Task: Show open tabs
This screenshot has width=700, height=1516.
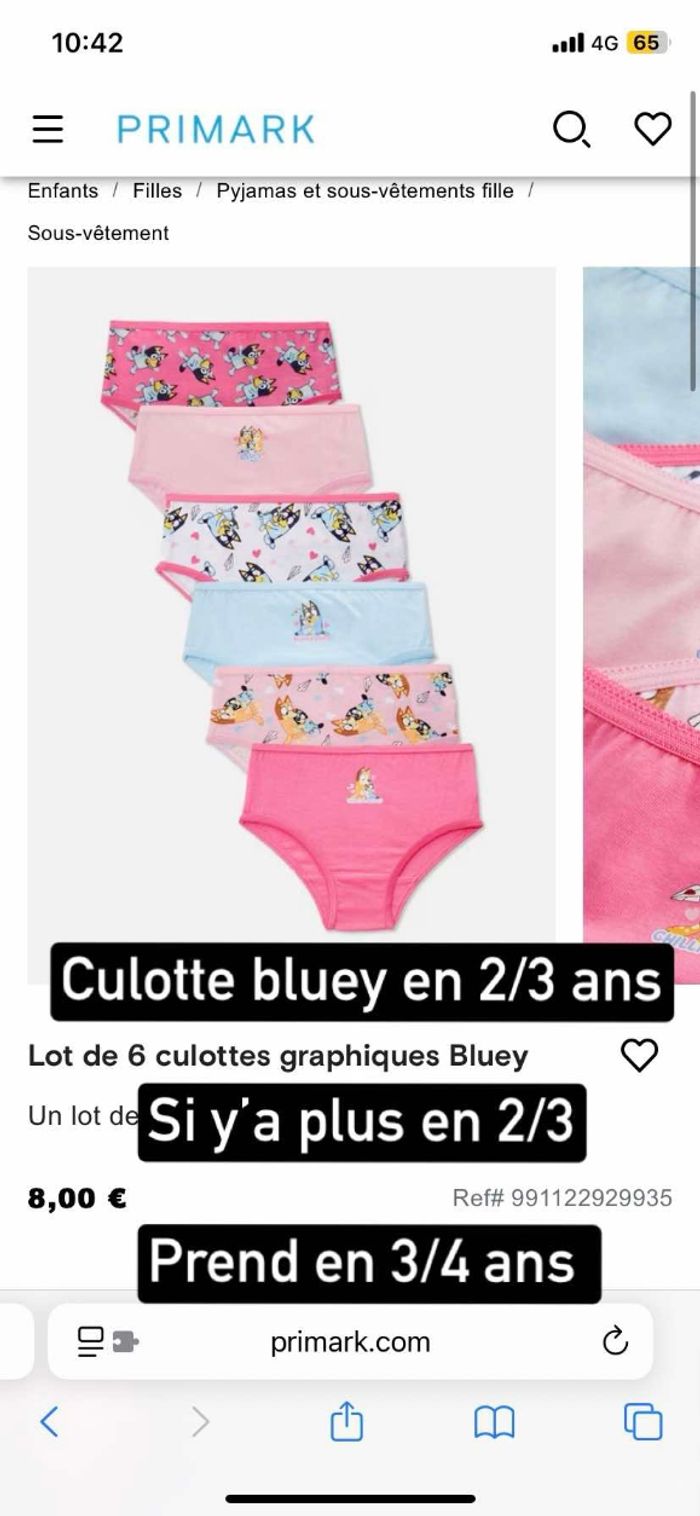Action: pos(642,1421)
